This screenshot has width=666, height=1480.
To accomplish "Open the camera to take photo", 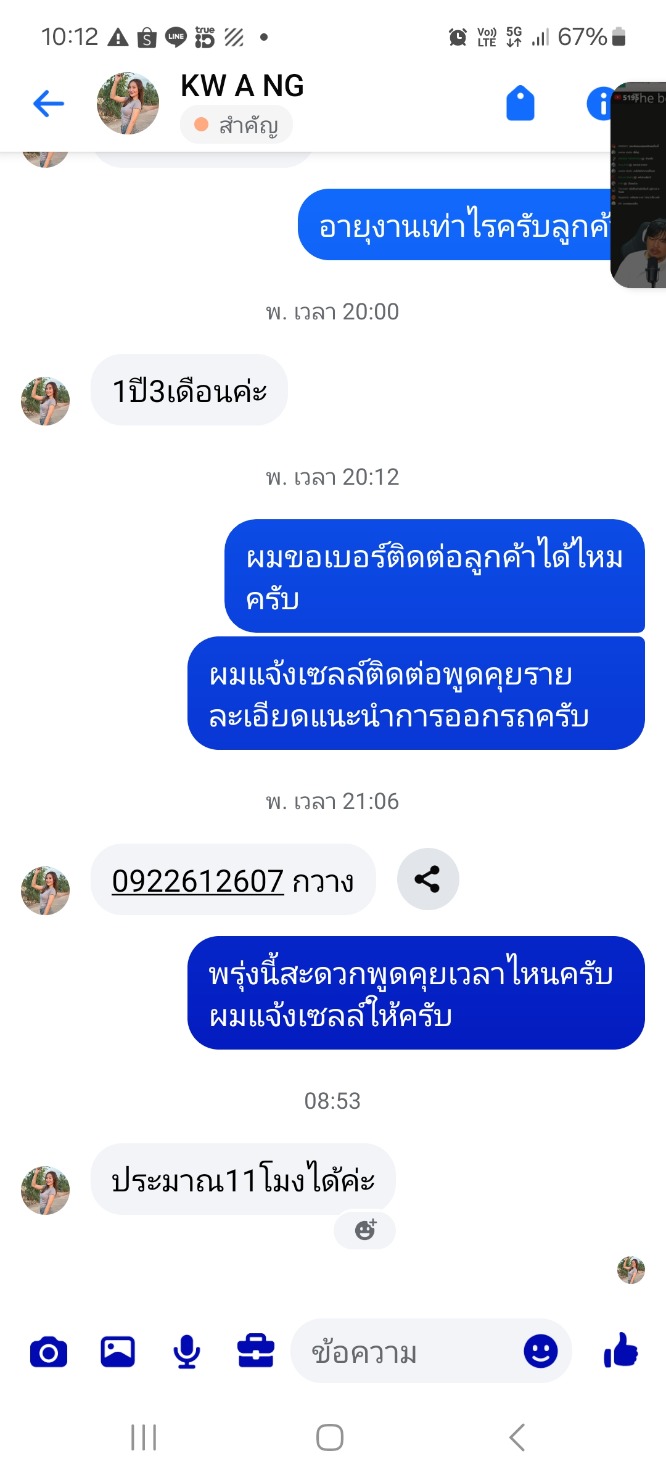I will coord(48,1353).
